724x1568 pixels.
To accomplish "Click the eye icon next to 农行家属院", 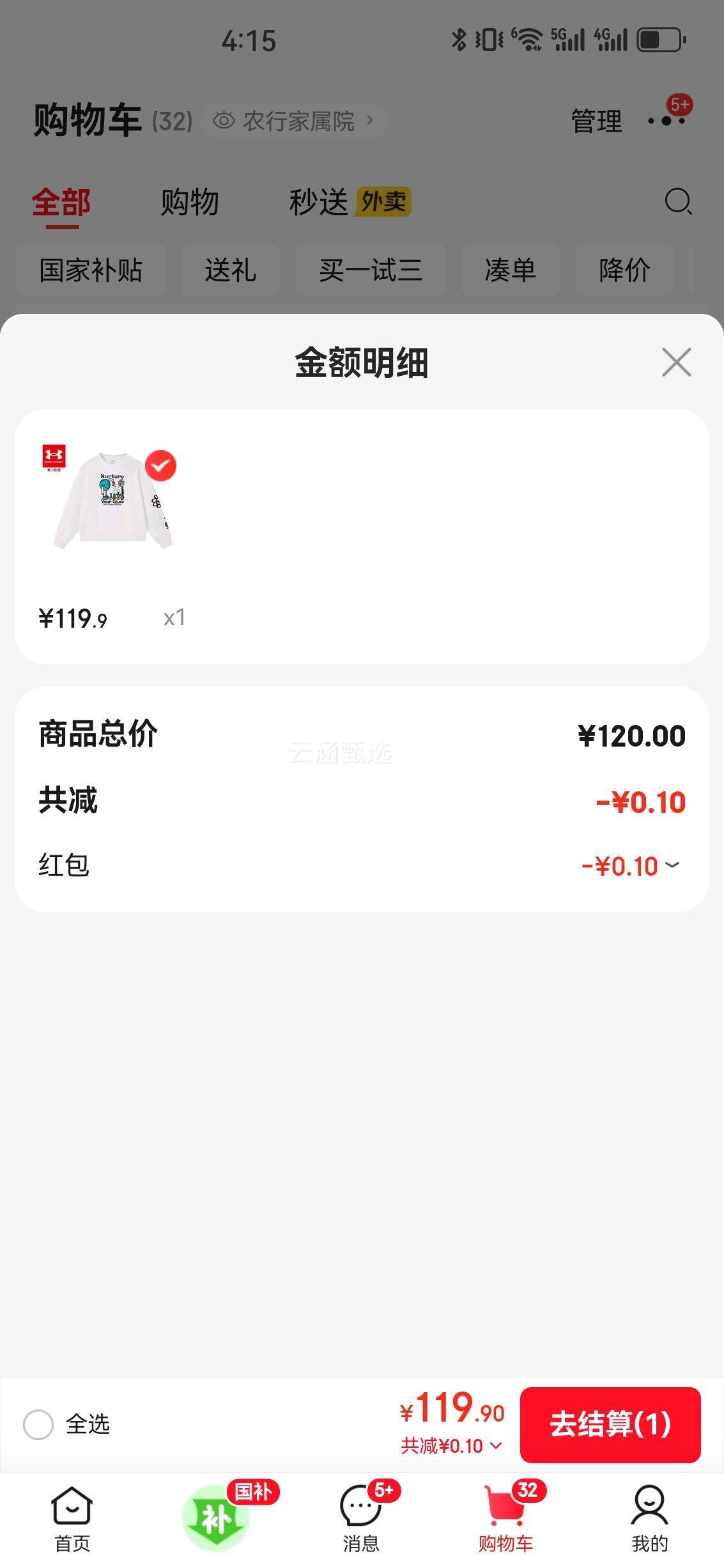I will pyautogui.click(x=224, y=120).
